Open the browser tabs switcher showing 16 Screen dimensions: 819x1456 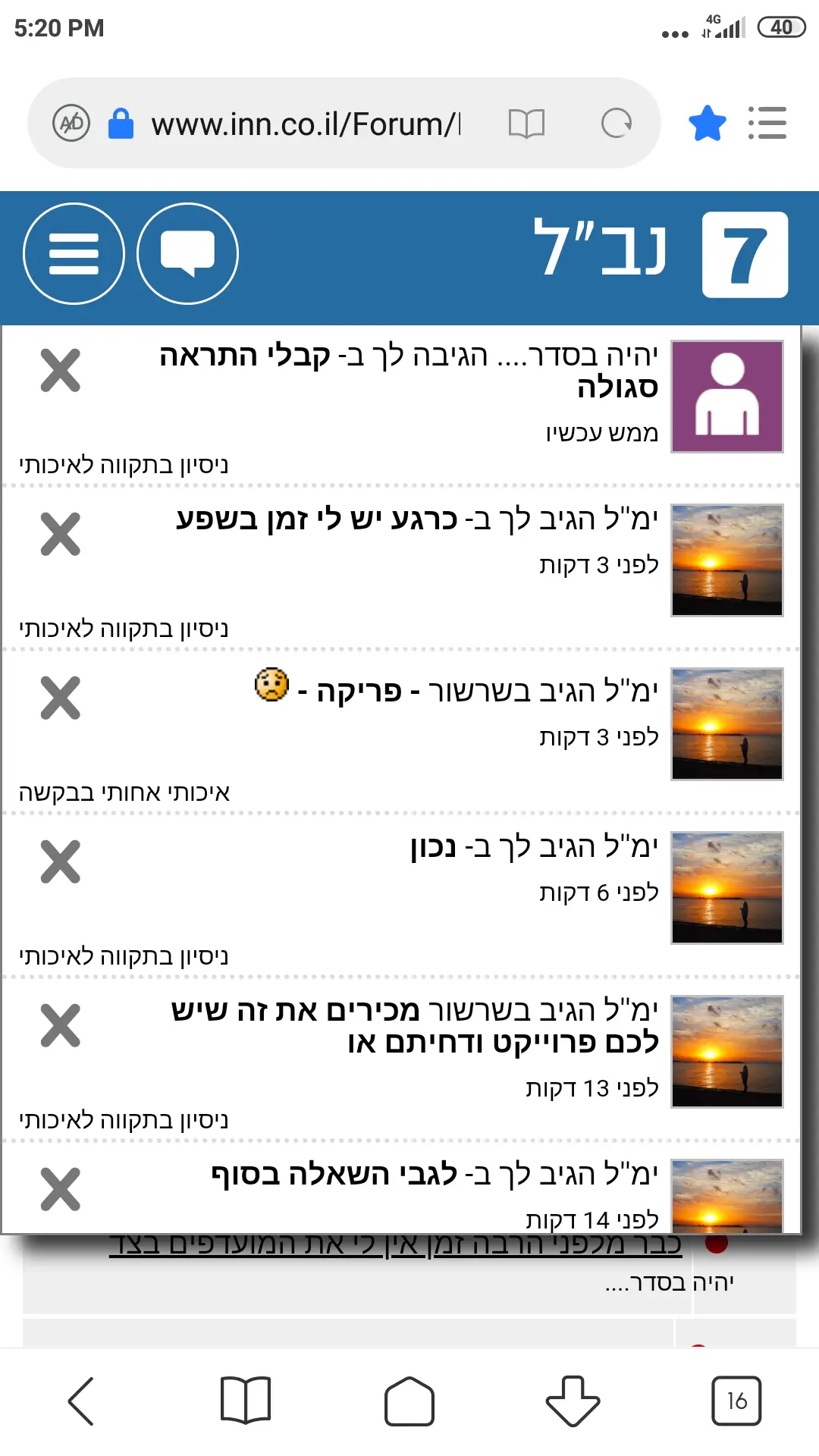click(736, 1401)
